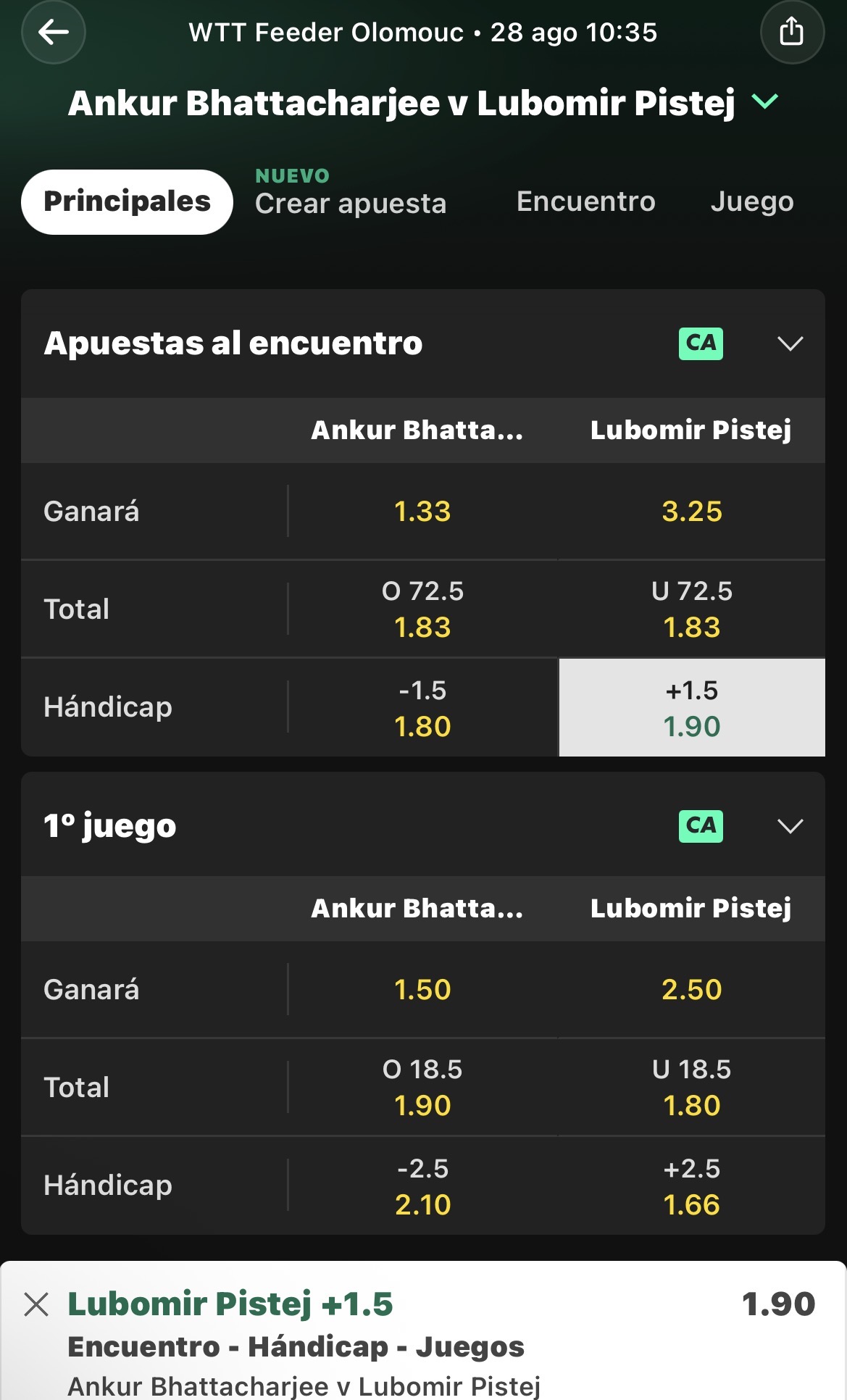Collapse the 1º juego section
847x1400 pixels.
(790, 826)
